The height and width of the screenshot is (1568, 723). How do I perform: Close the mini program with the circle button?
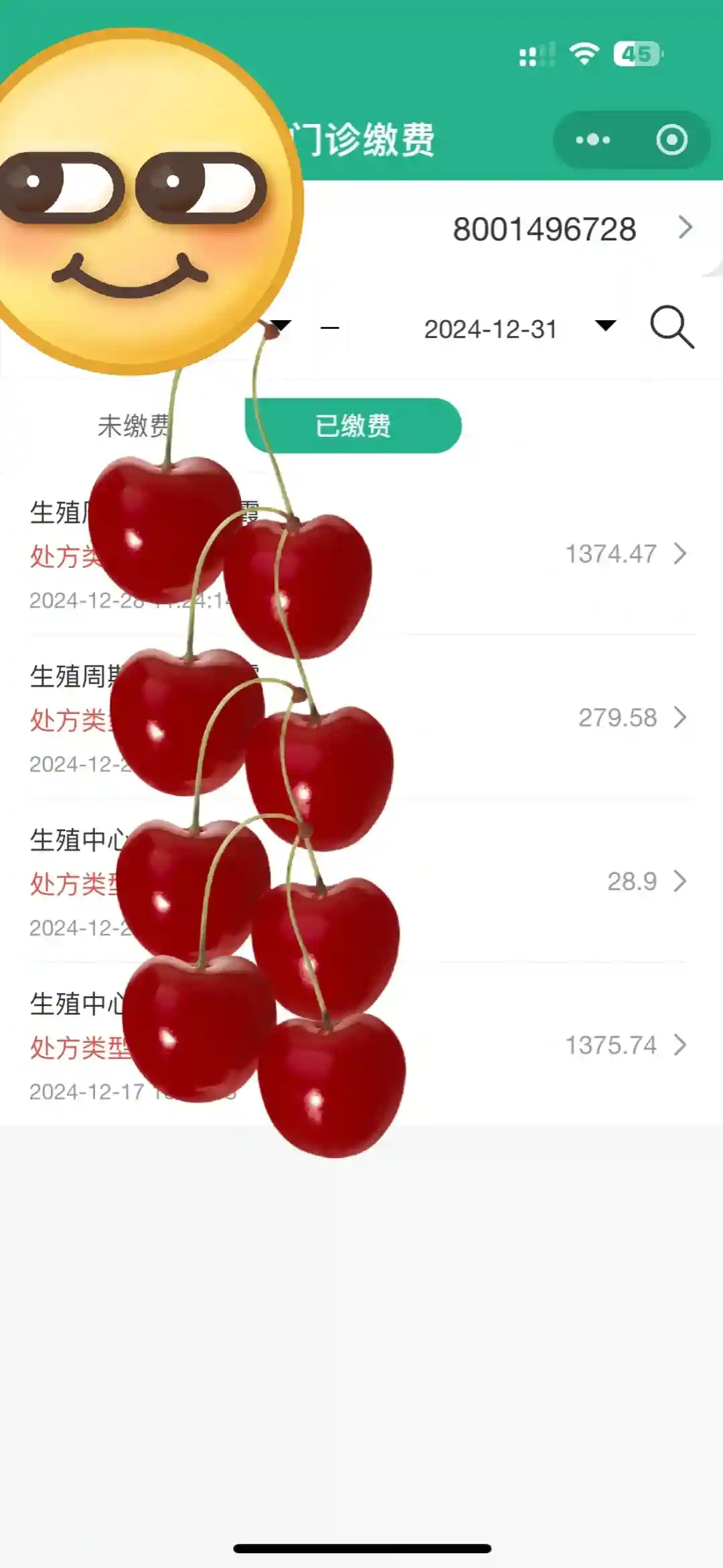(671, 140)
